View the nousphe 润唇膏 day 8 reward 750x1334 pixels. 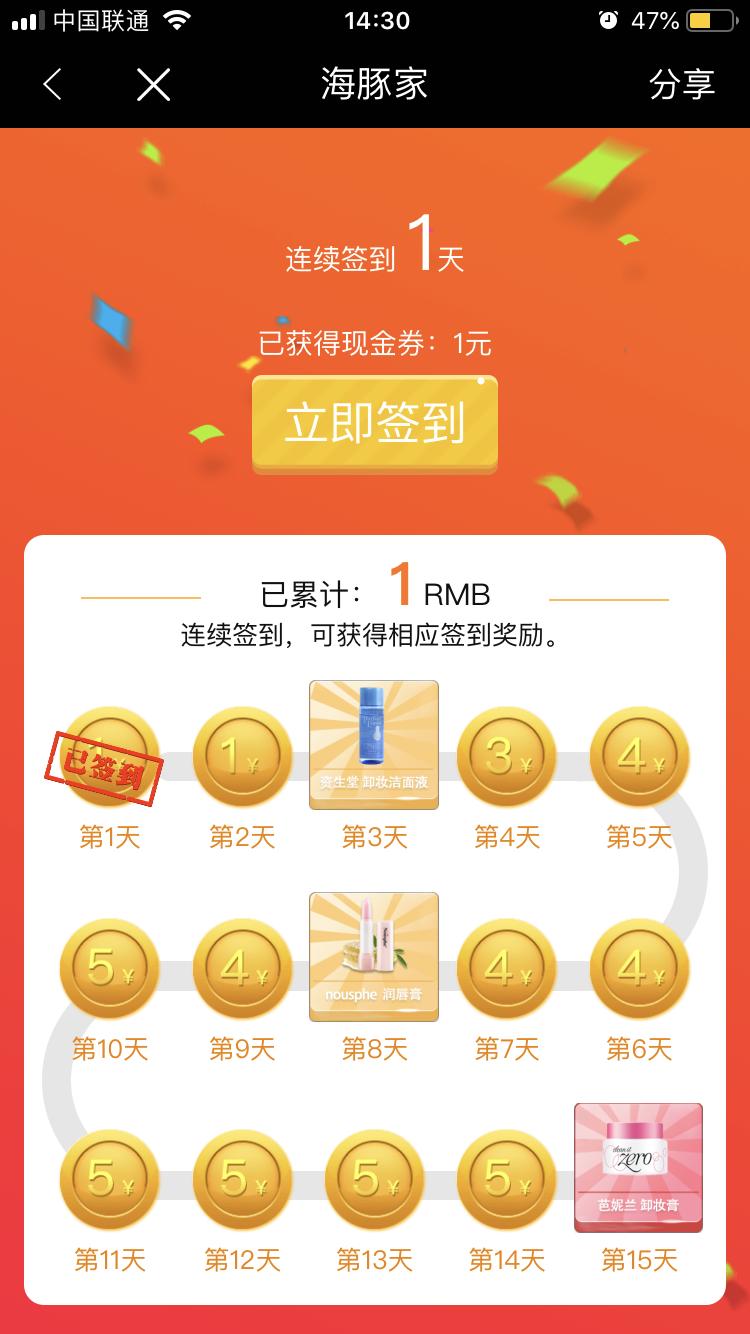pyautogui.click(x=374, y=955)
